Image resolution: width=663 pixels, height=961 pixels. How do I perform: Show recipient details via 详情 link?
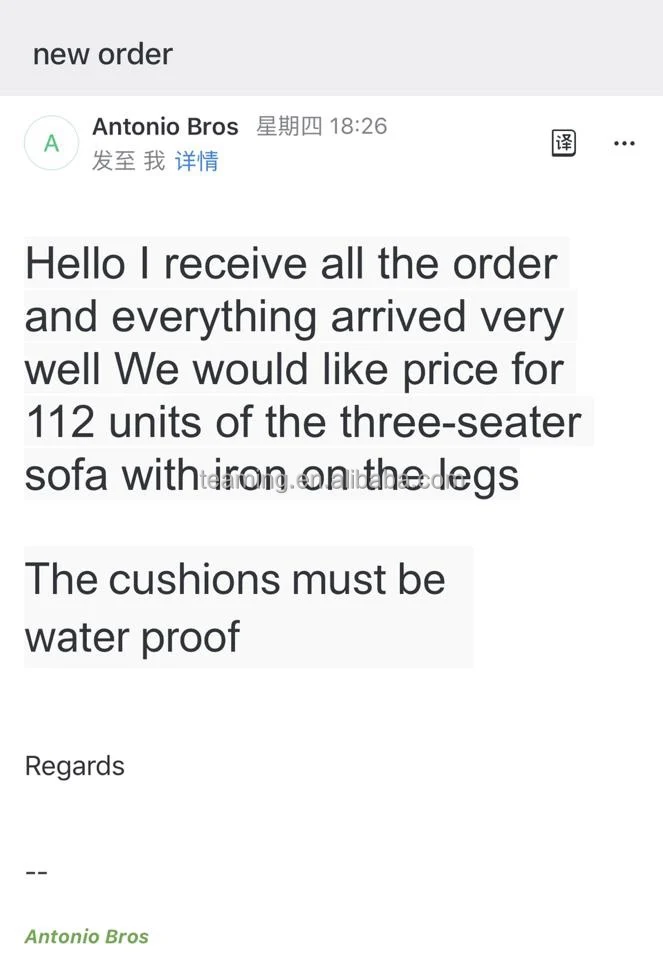[196, 161]
